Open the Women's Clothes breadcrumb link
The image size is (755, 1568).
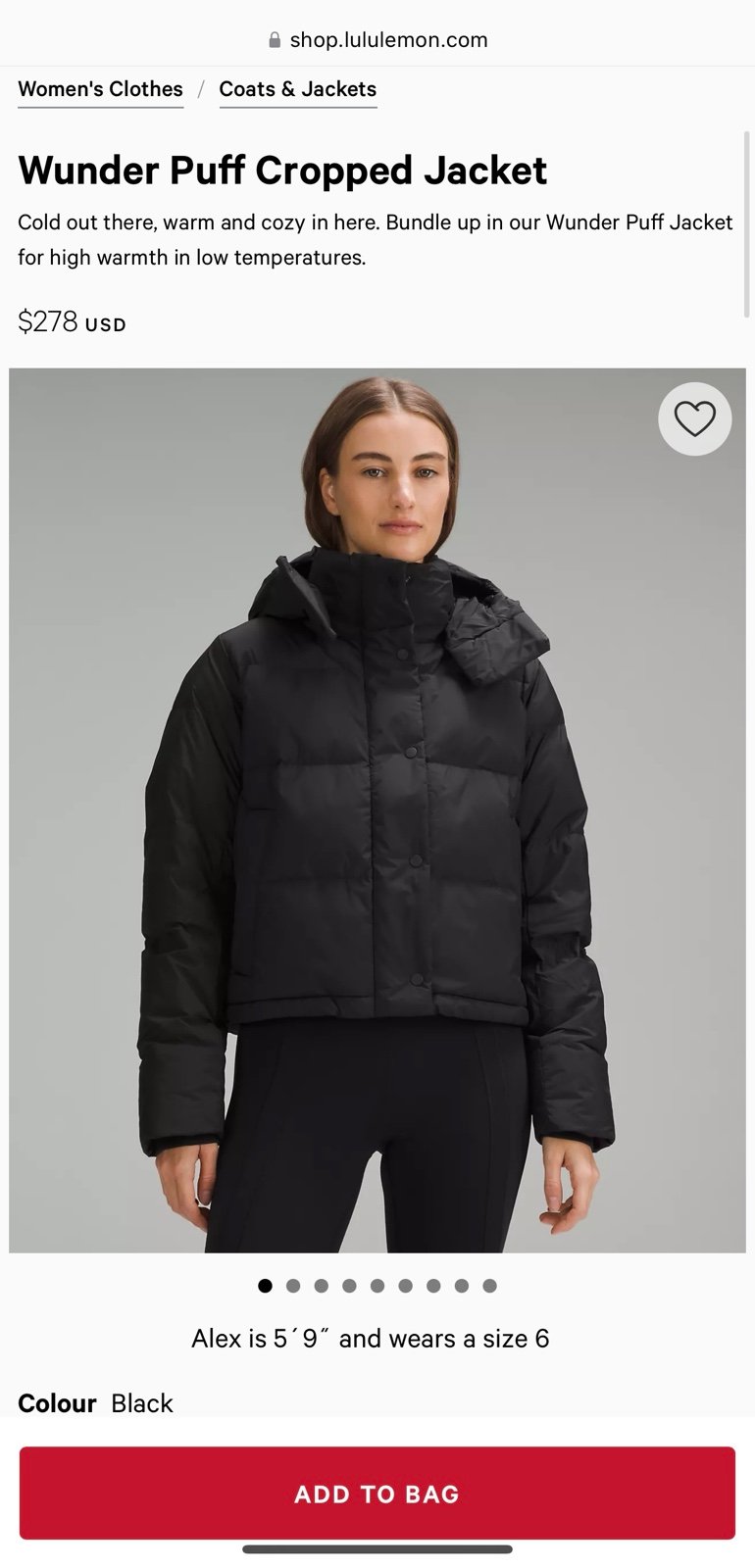pos(100,89)
